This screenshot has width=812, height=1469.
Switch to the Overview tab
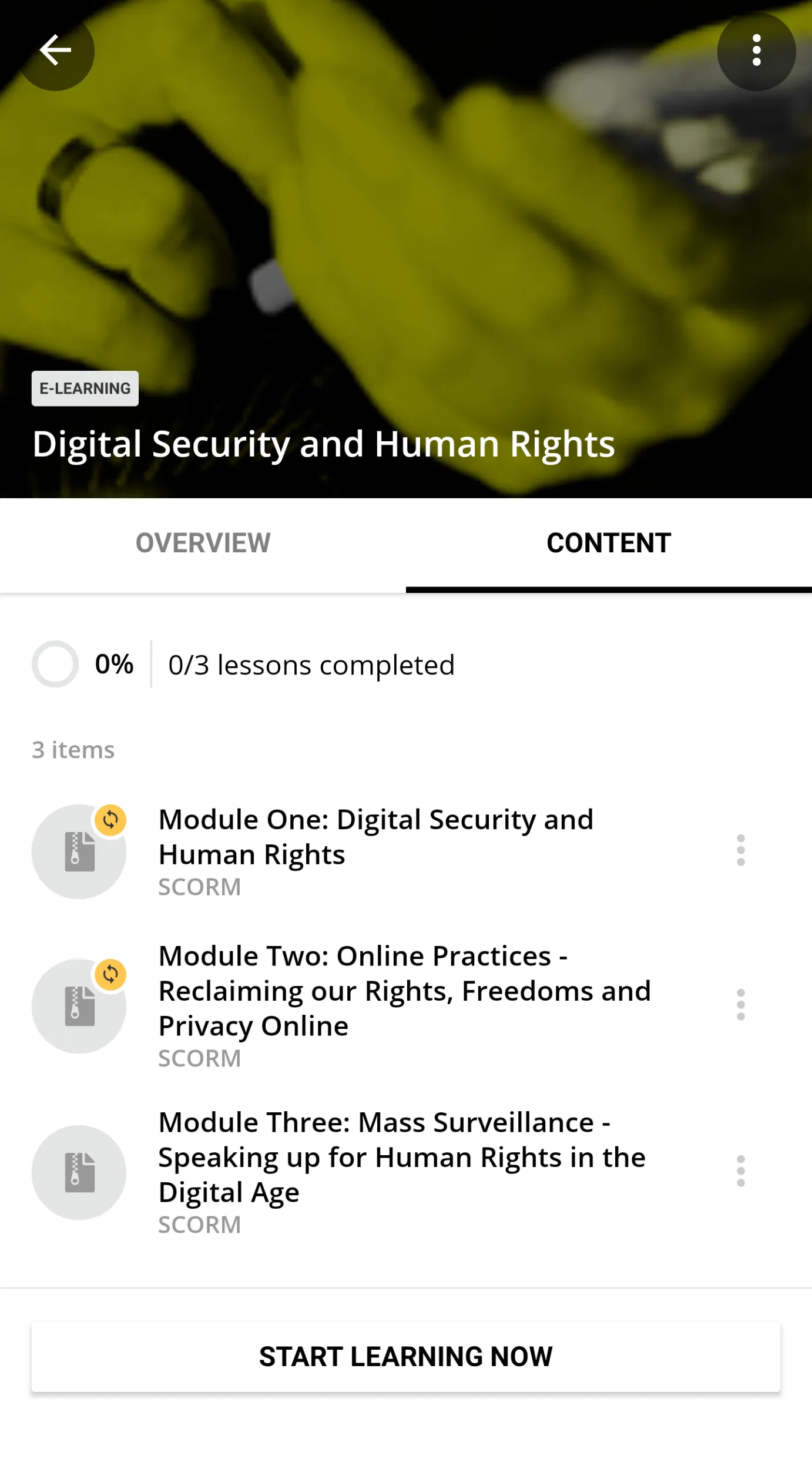click(x=203, y=543)
